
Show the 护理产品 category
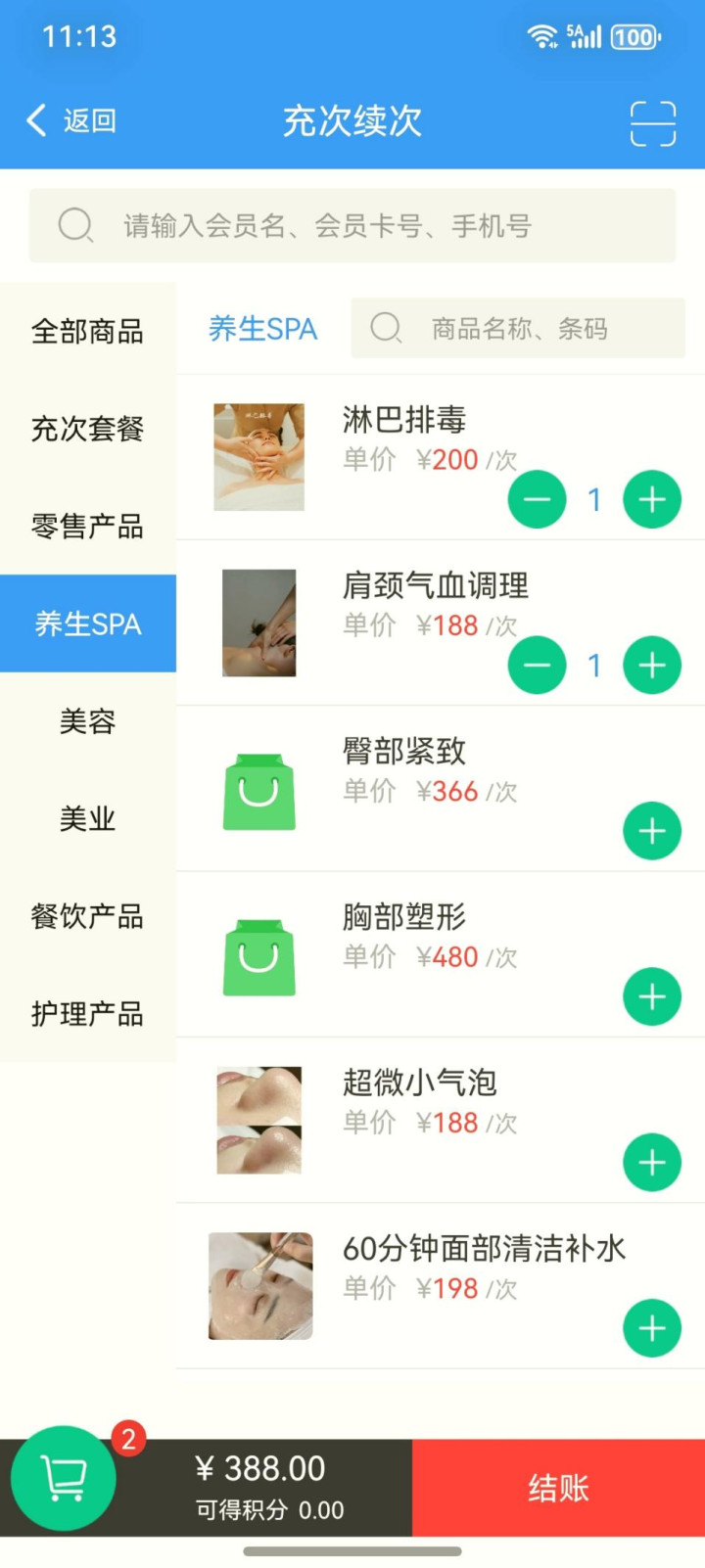pos(87,1014)
